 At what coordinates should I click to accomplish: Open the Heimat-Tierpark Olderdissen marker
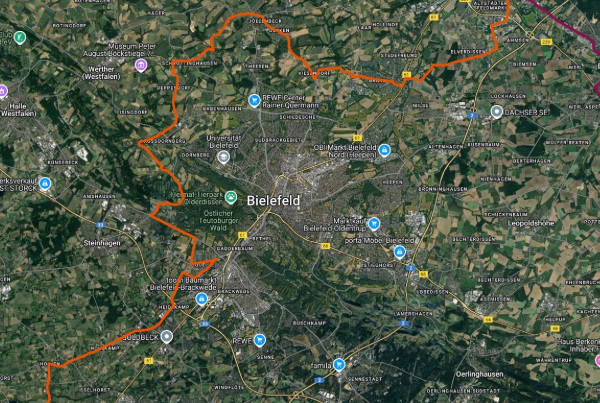[231, 197]
